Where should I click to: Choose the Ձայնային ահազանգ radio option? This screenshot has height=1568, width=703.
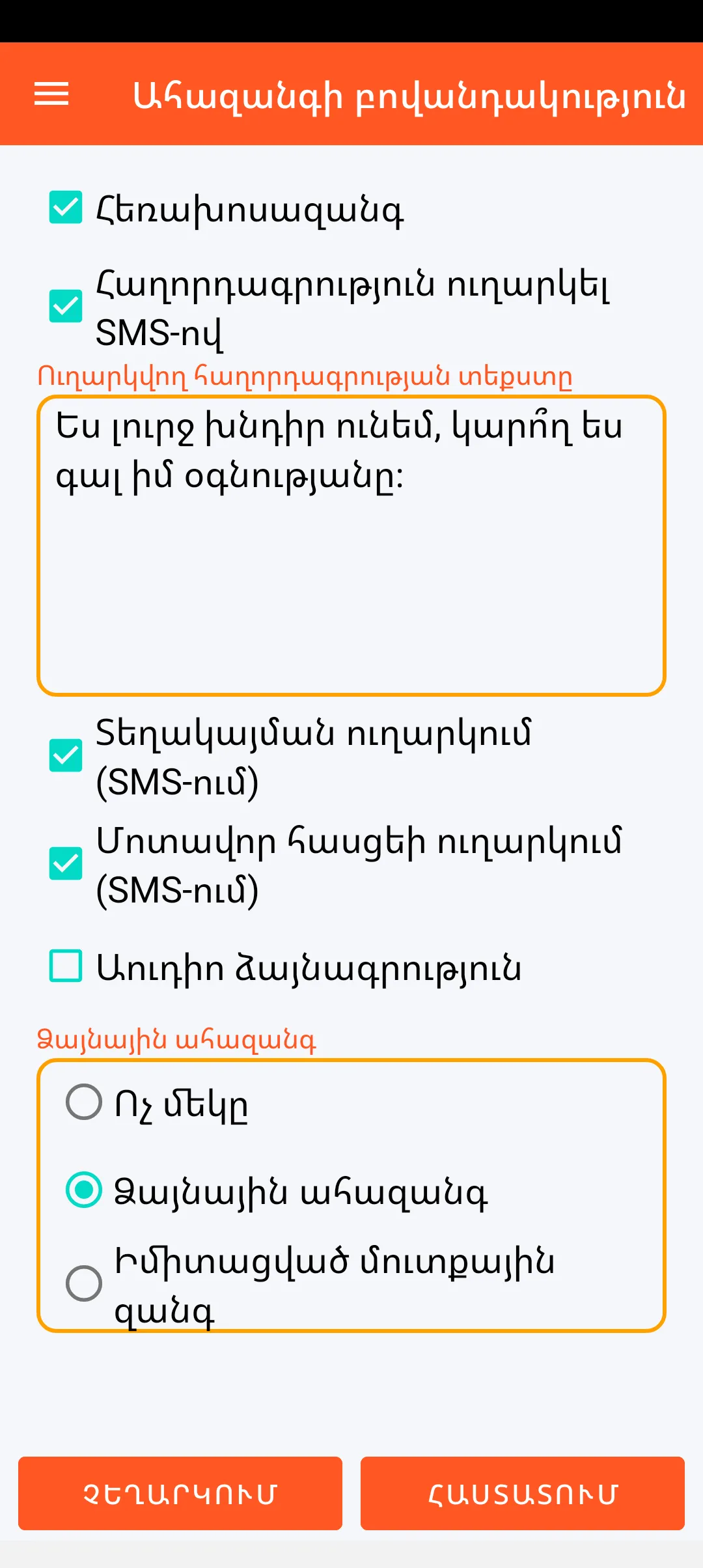coord(85,1190)
